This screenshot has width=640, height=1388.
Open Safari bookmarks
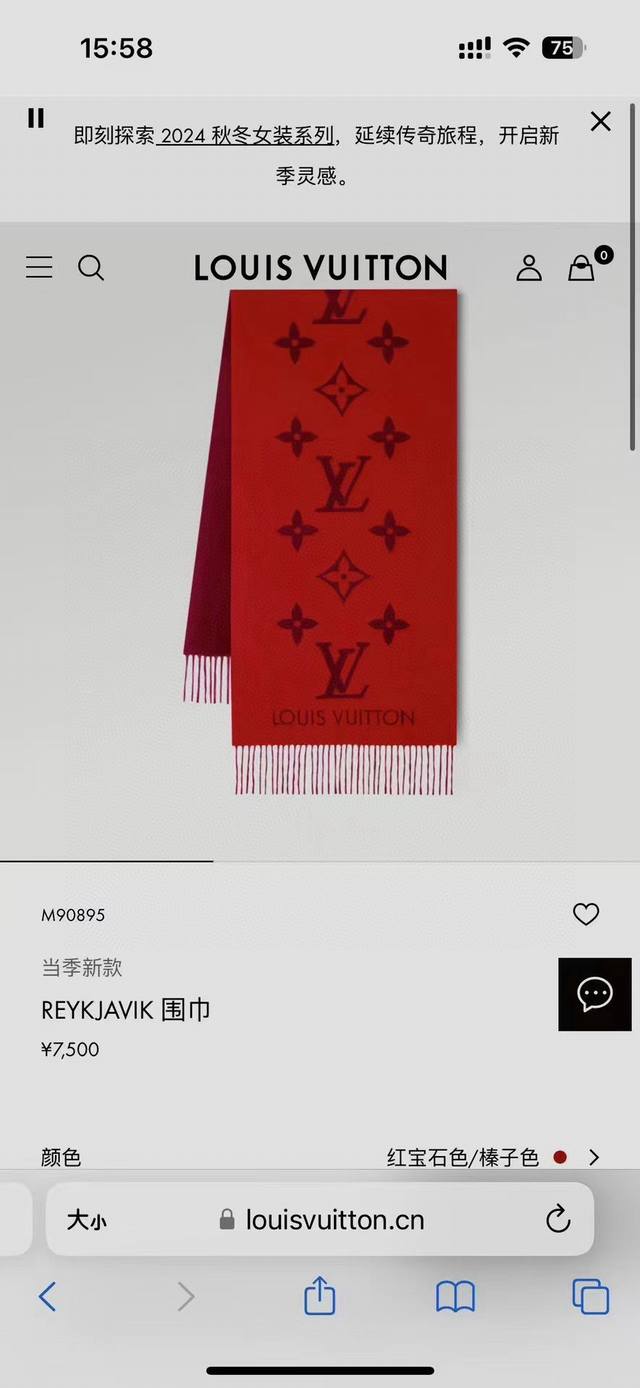(x=455, y=1297)
